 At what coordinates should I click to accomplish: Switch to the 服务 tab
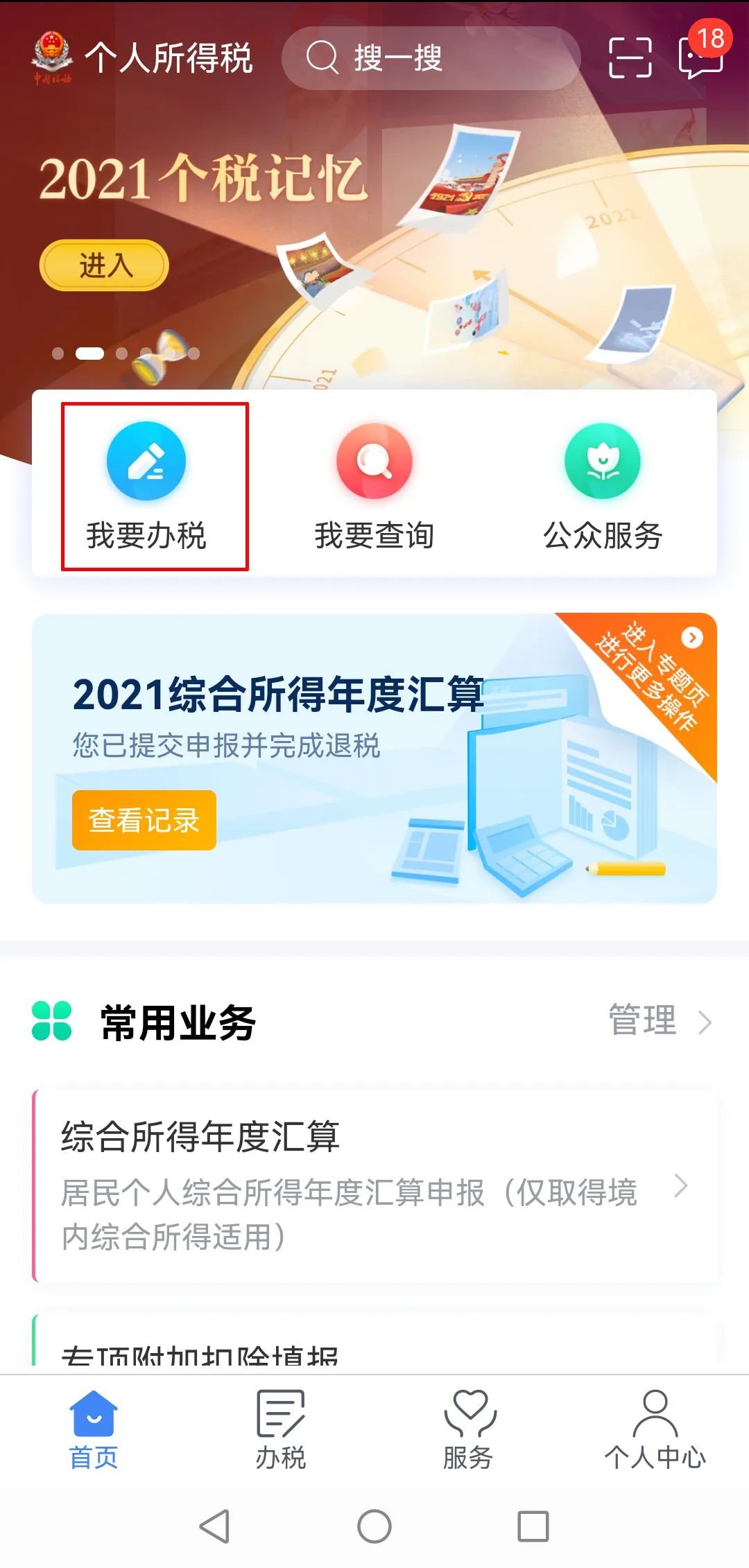(468, 1429)
